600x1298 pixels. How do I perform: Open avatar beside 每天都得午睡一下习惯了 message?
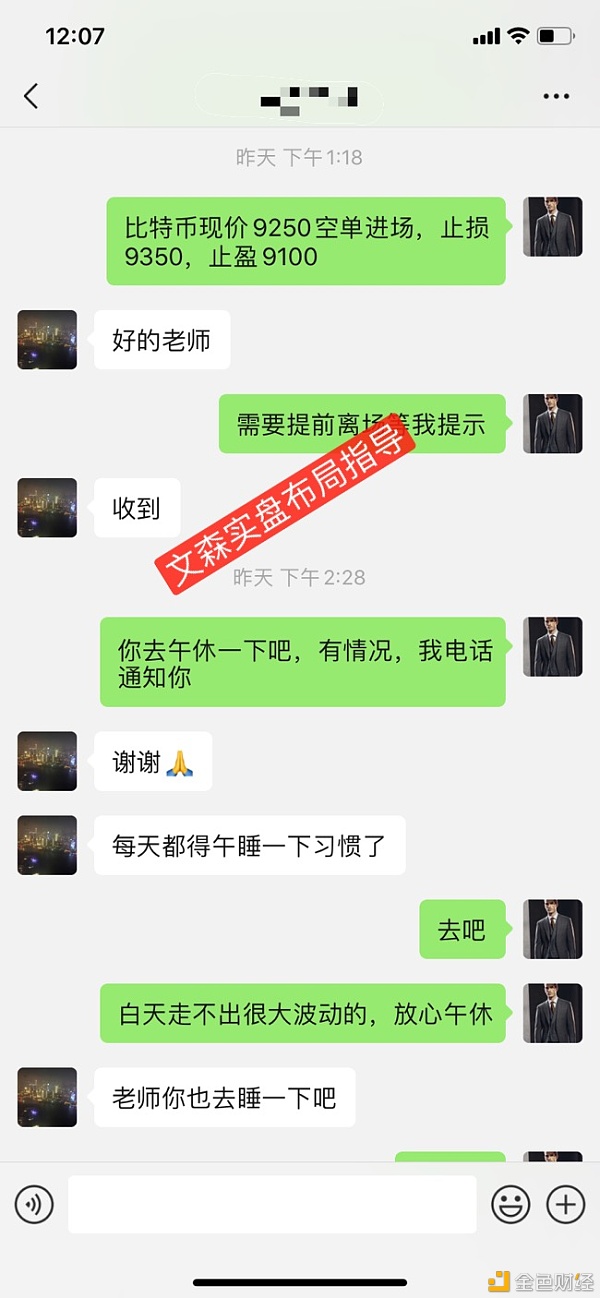pyautogui.click(x=47, y=845)
